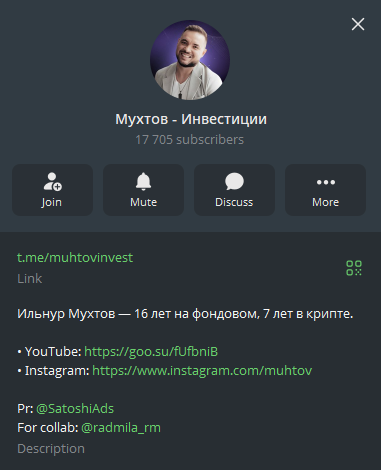This screenshot has width=381, height=470.
Task: Show the channel QR code
Action: tap(354, 268)
